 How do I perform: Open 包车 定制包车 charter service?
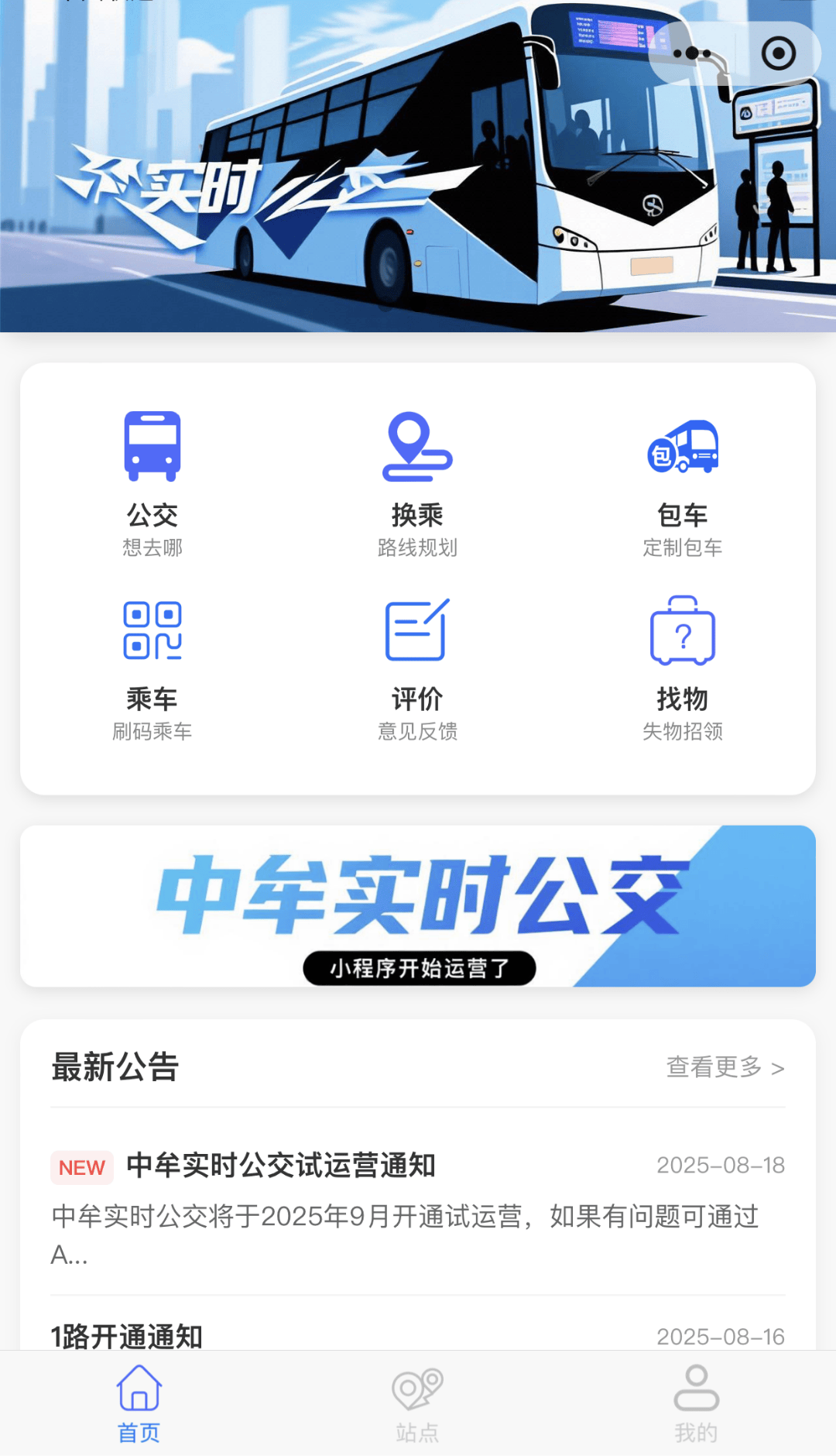pyautogui.click(x=682, y=484)
